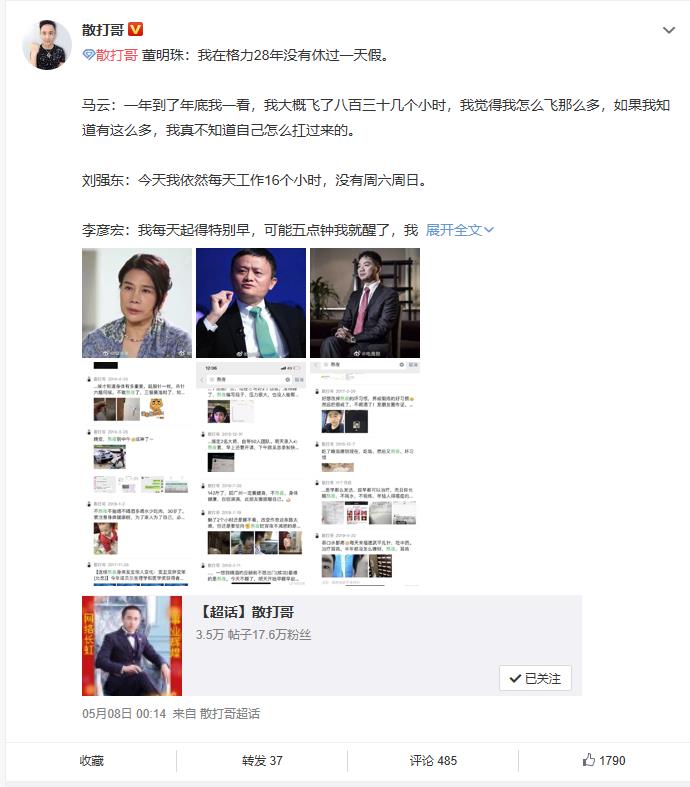Like the post with 1790 likes
This screenshot has width=690, height=787.
603,760
